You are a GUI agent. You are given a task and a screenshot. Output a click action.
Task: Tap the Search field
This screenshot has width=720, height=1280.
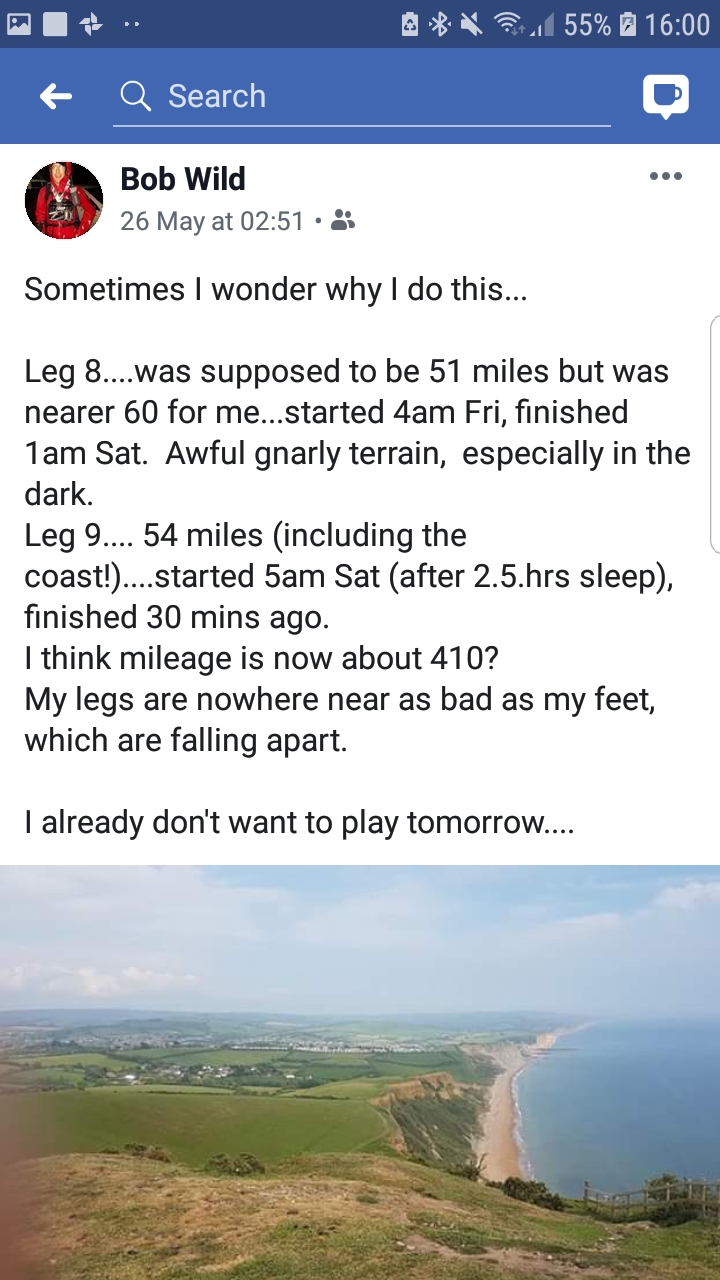coord(360,96)
